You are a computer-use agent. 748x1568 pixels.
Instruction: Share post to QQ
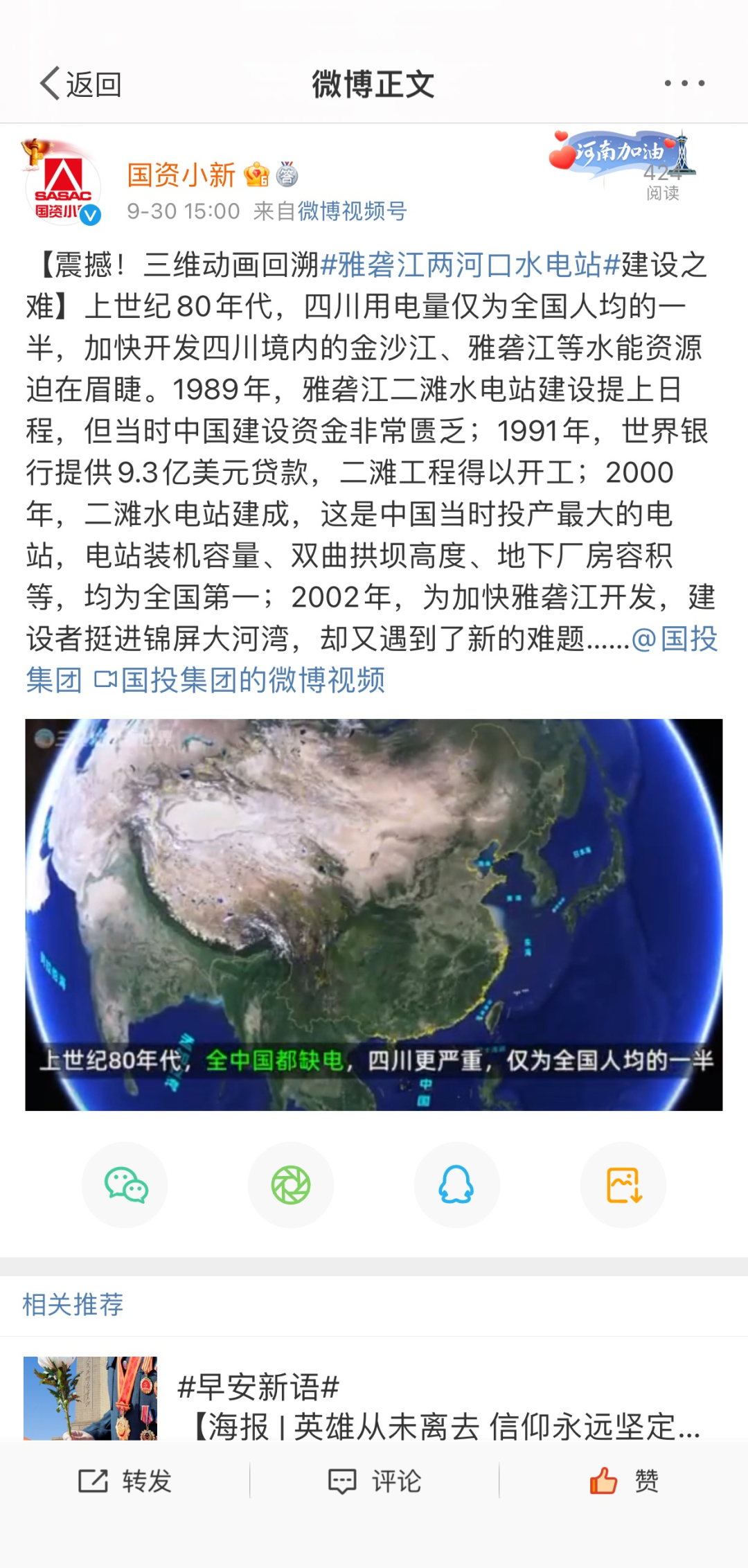456,1185
